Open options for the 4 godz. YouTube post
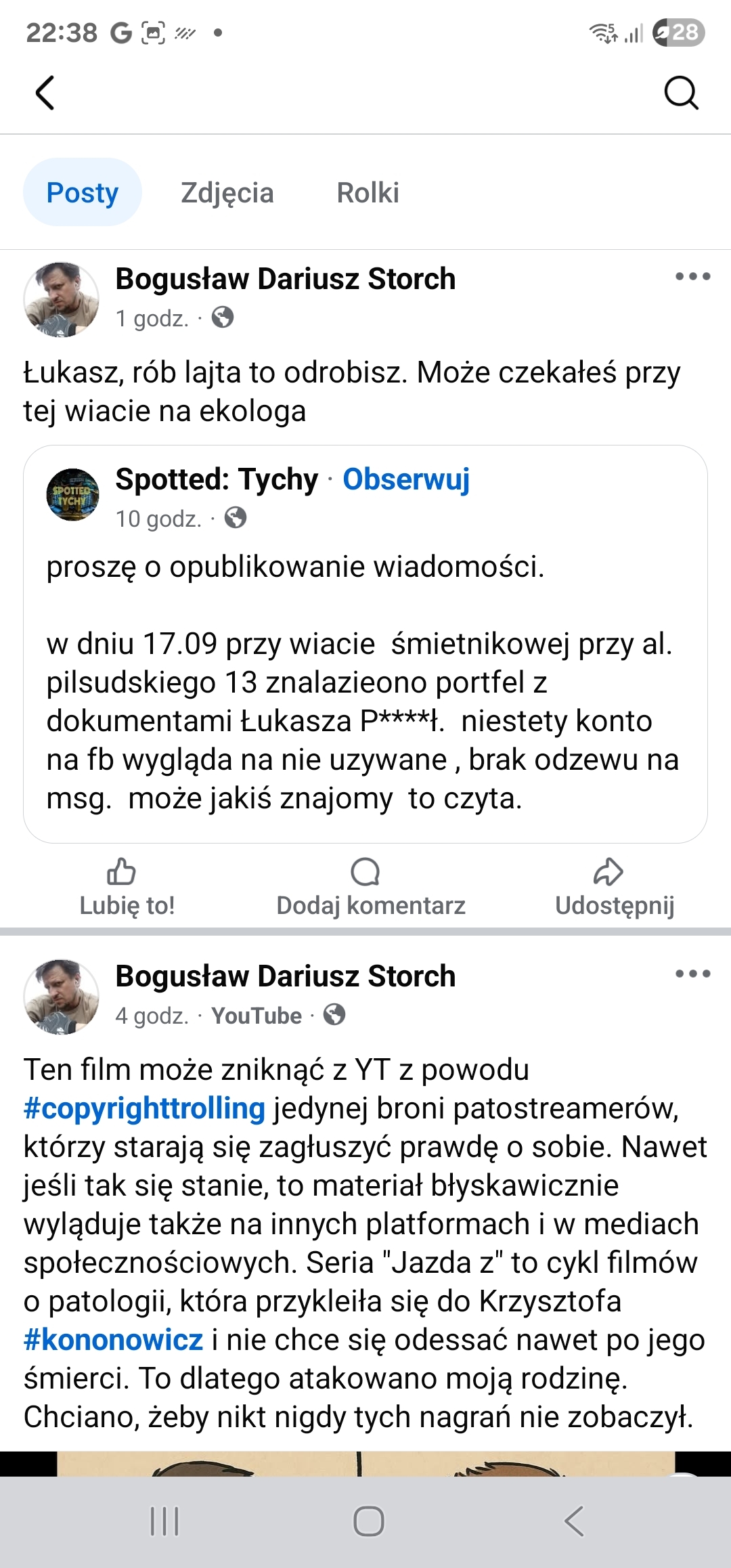 tap(692, 974)
